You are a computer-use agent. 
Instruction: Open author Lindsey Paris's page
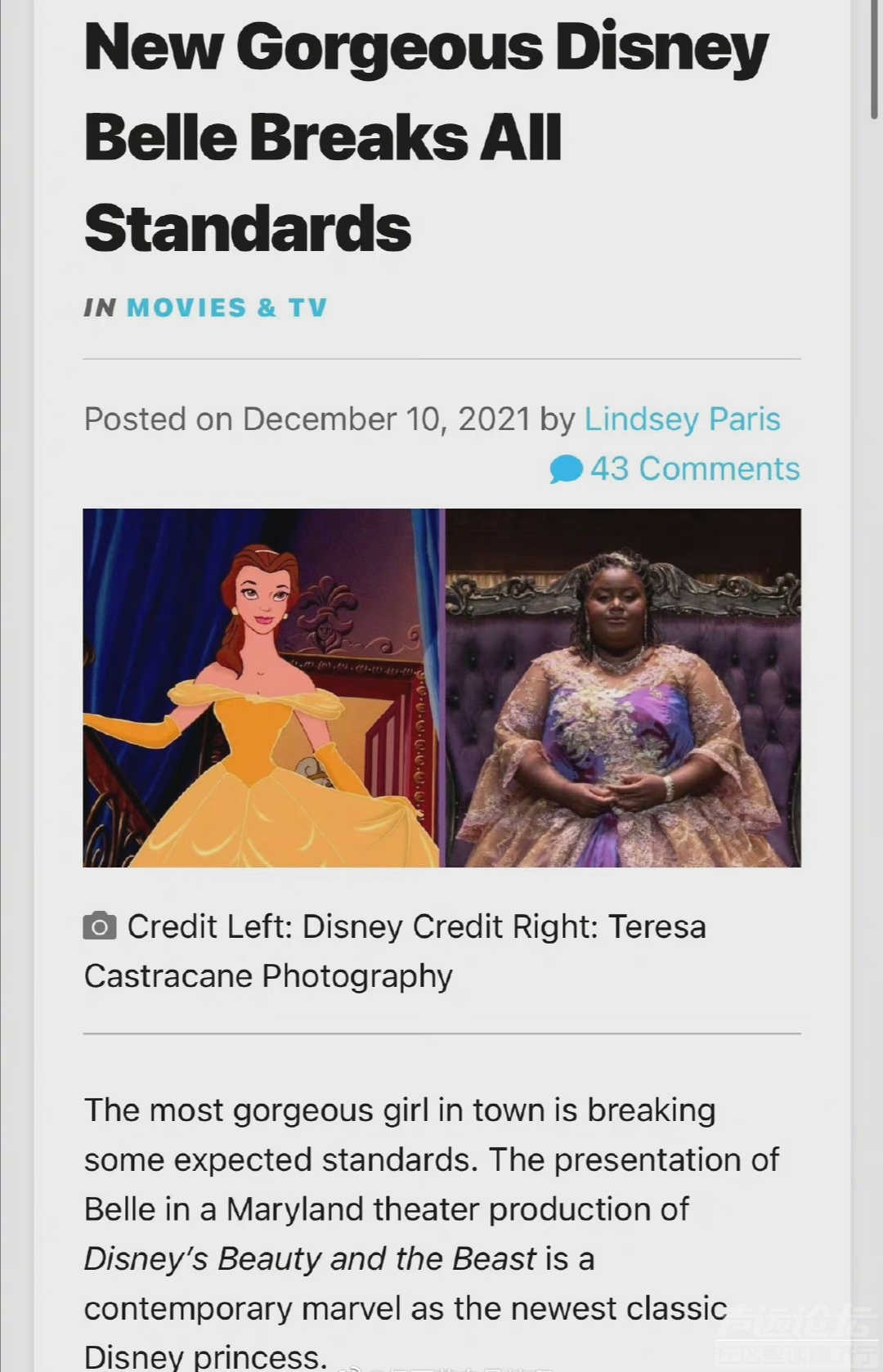tap(682, 419)
